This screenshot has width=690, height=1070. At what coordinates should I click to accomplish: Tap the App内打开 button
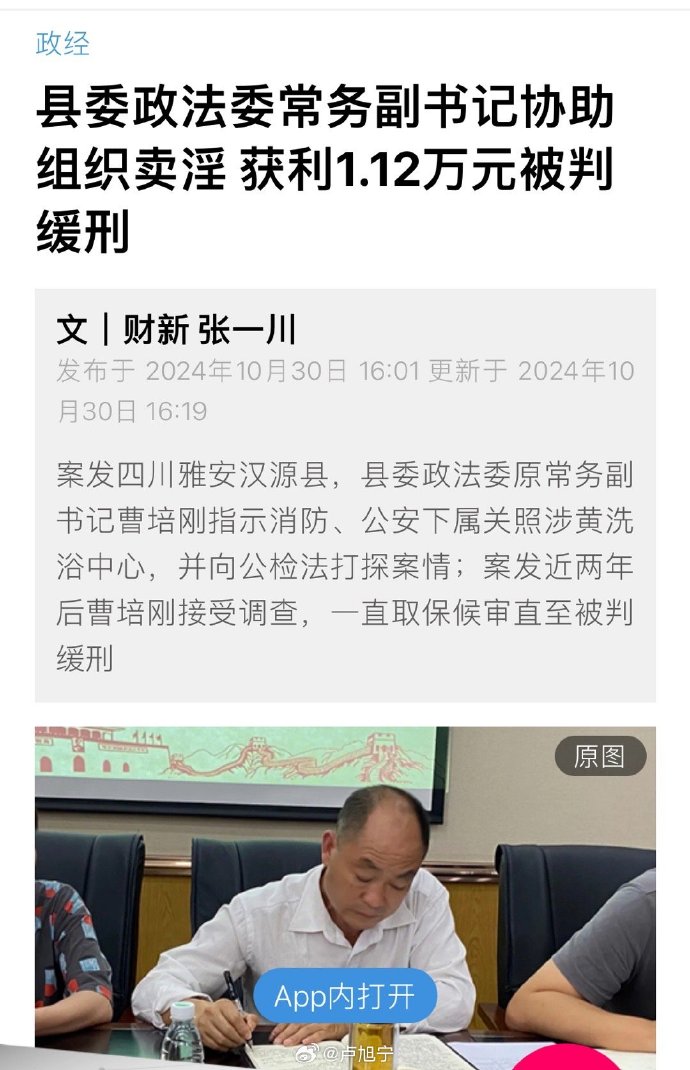(344, 996)
